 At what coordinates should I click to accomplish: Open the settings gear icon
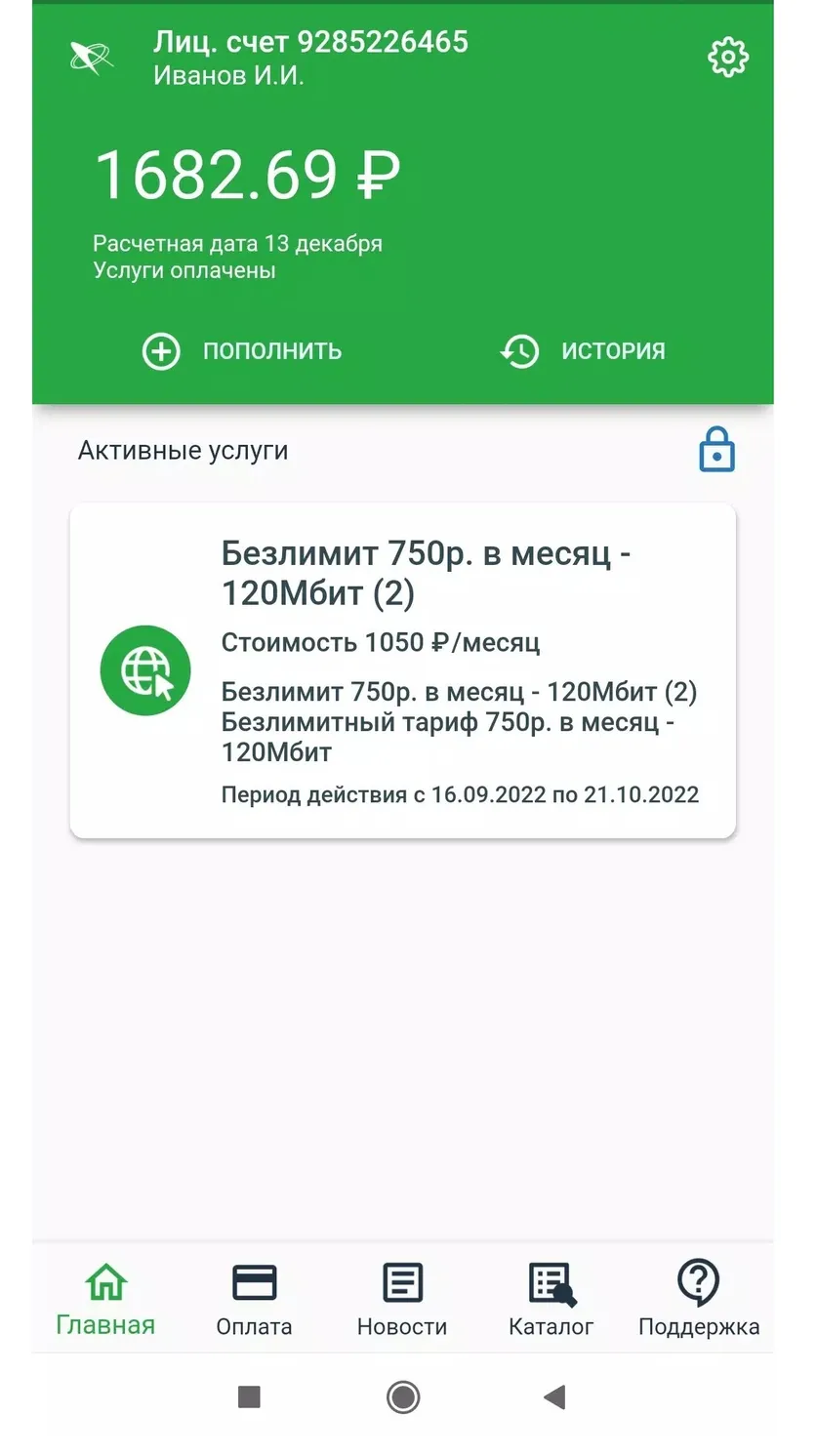727,58
